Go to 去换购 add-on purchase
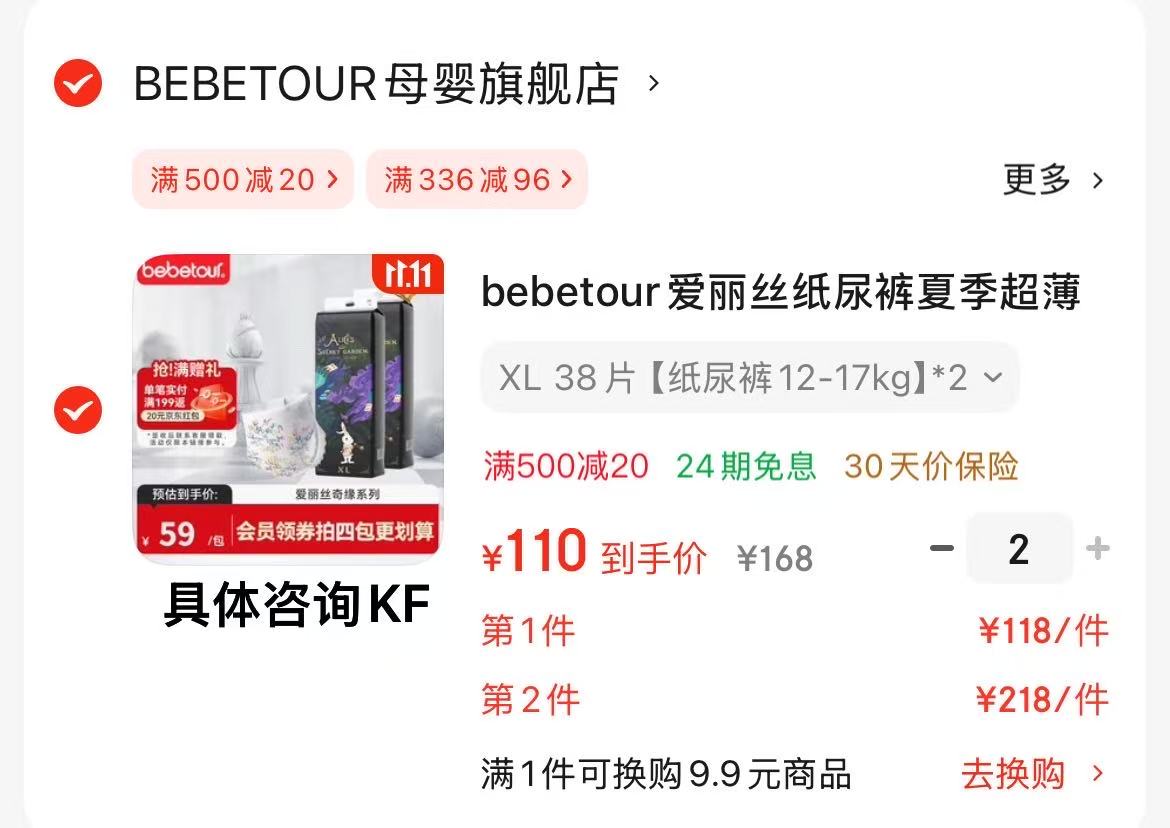 pos(1032,774)
